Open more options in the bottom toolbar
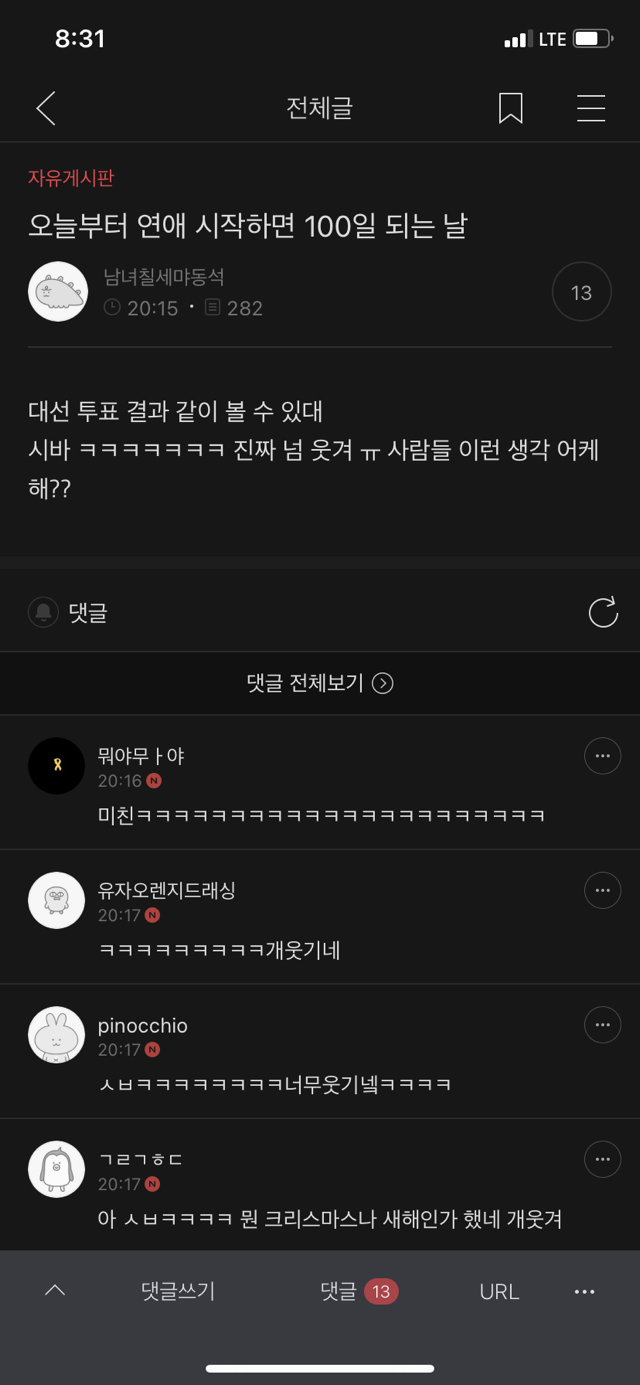Image resolution: width=640 pixels, height=1385 pixels. click(585, 1291)
